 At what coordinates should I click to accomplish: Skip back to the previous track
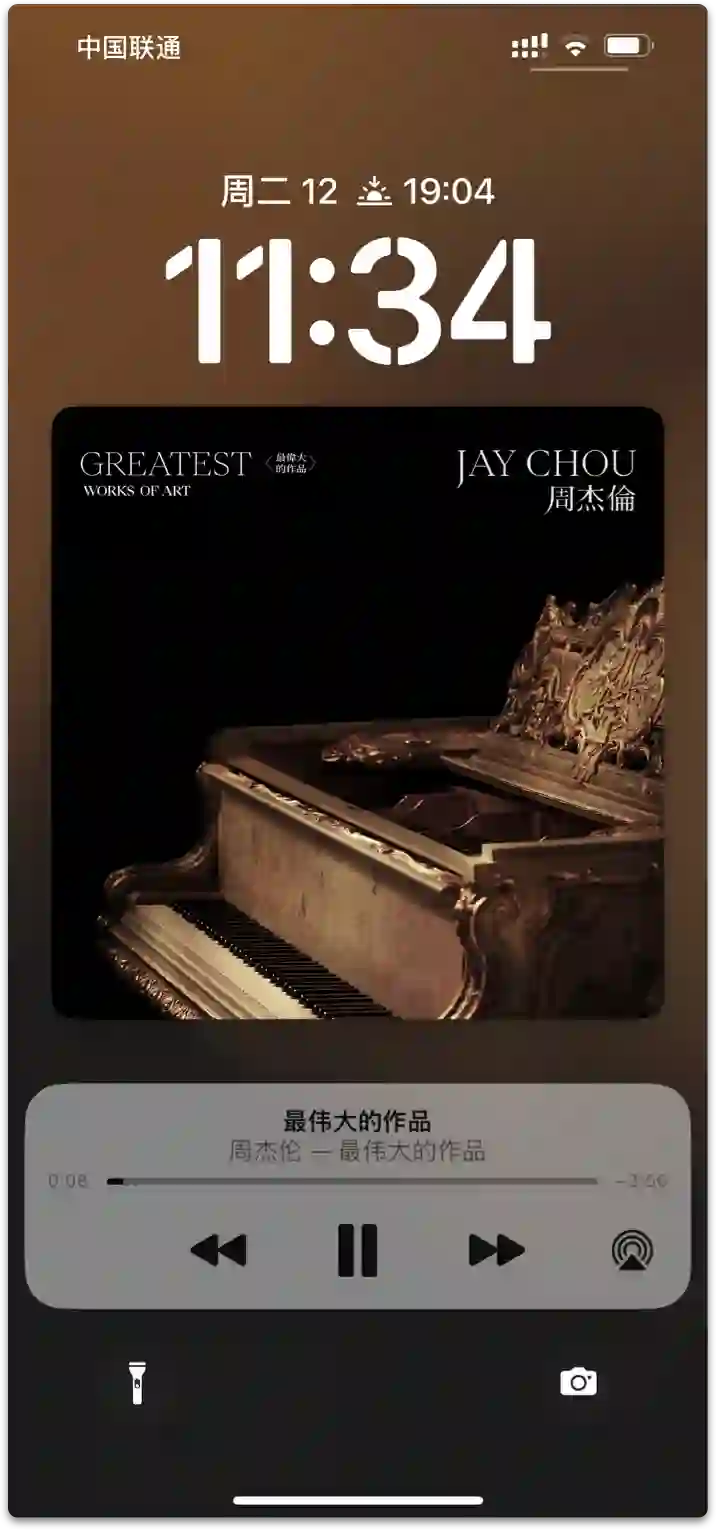point(218,1250)
